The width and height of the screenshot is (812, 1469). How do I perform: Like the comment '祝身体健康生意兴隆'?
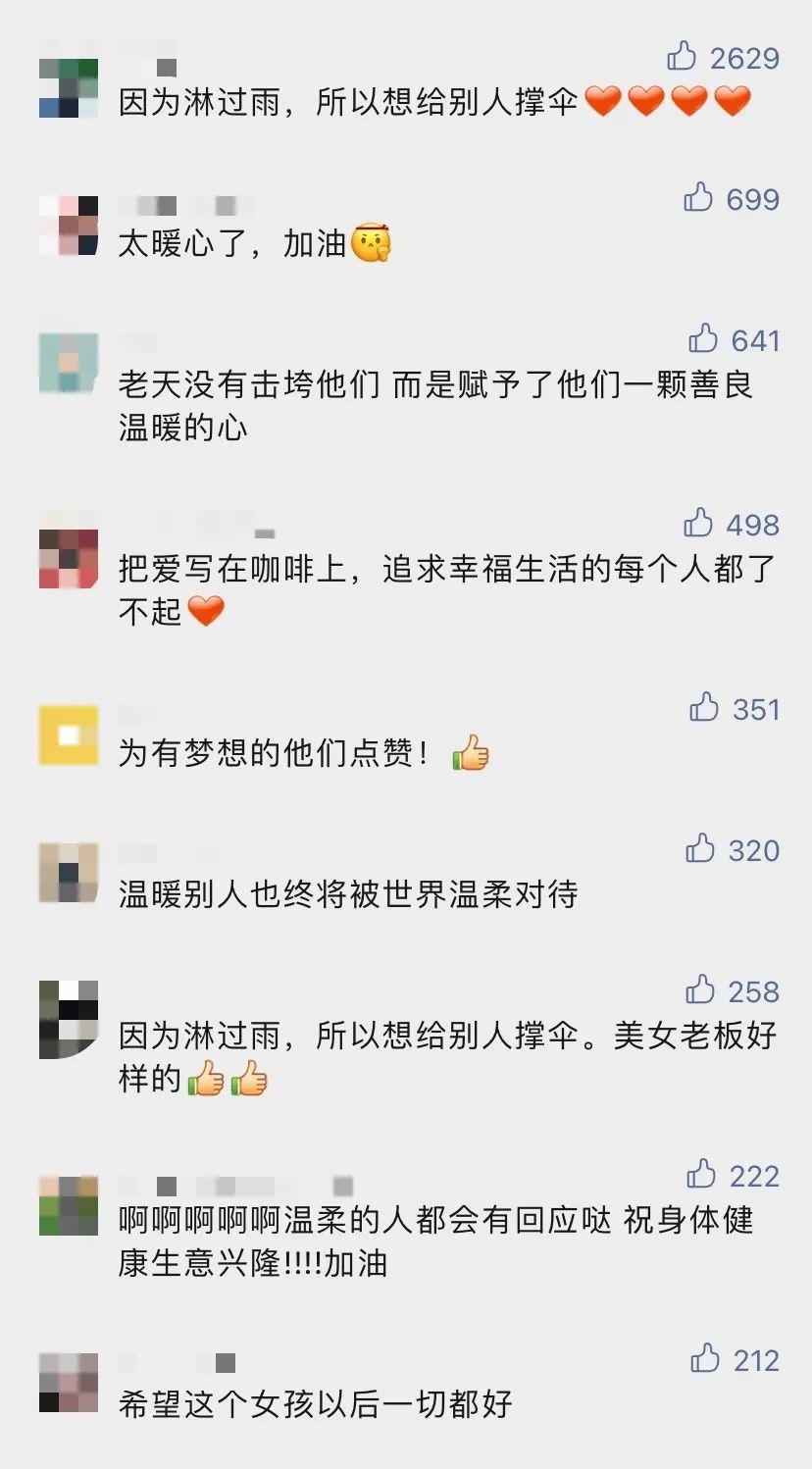coord(701,1175)
